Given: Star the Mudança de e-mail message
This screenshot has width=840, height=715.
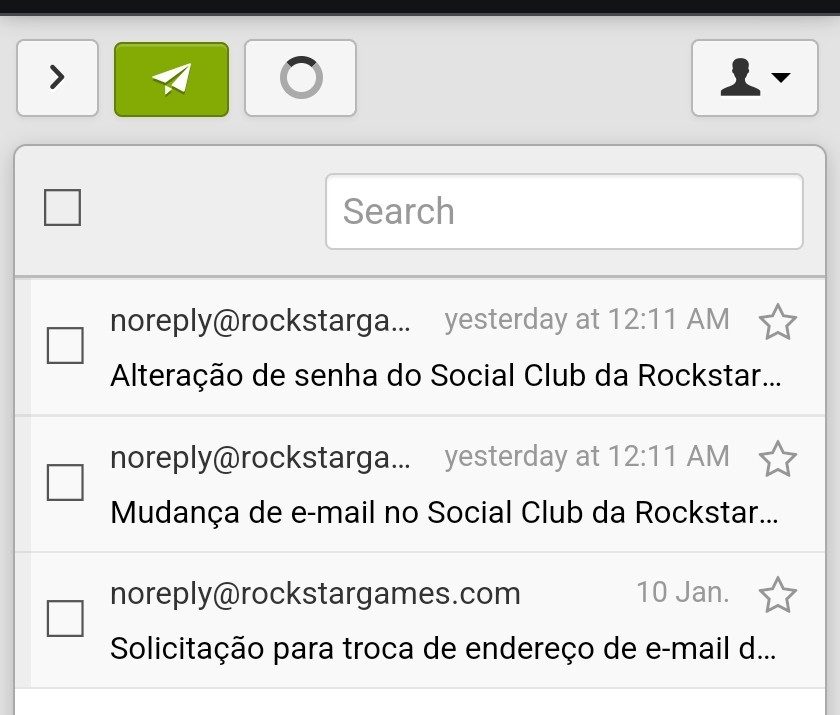Looking at the screenshot, I should [x=777, y=459].
